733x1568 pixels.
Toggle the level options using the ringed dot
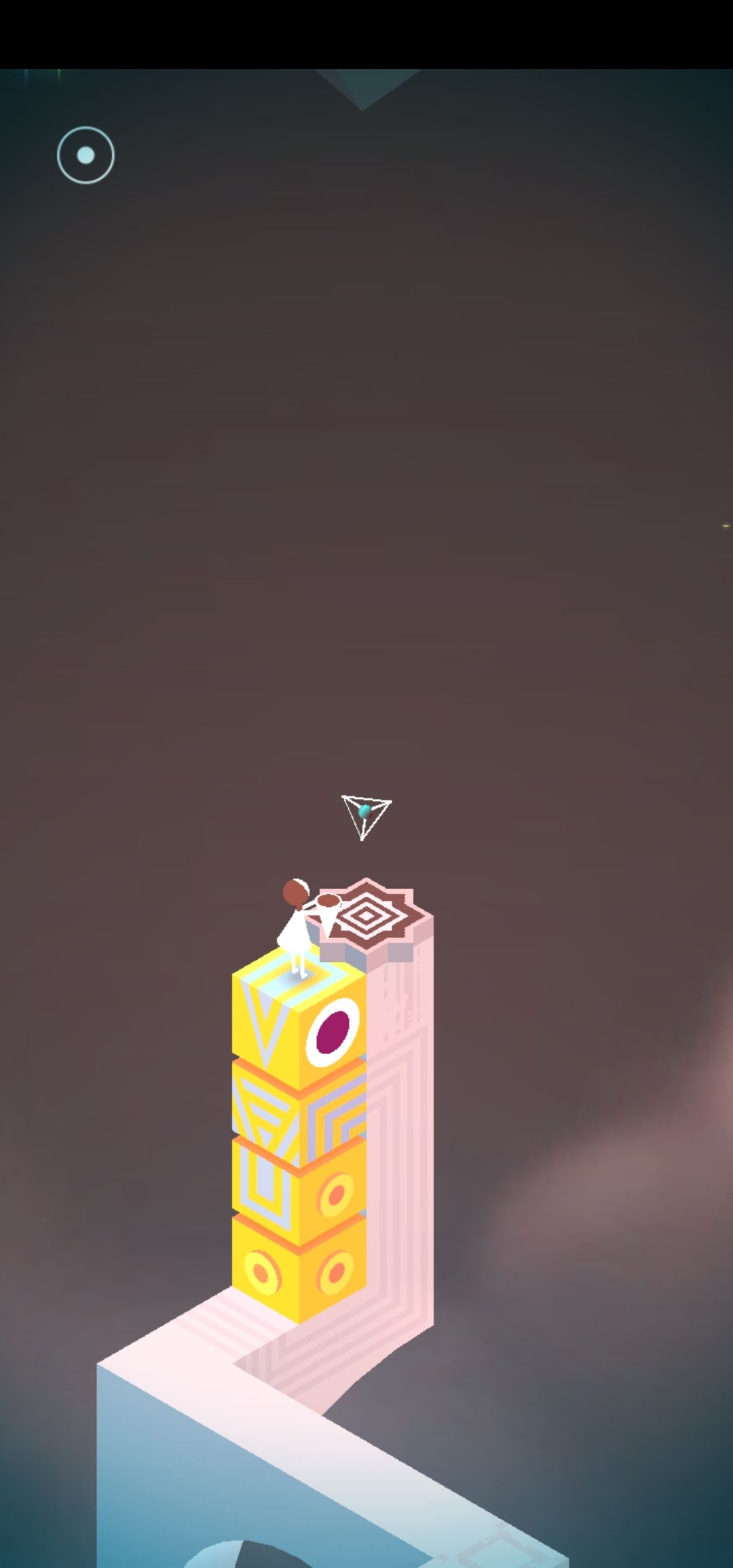(86, 155)
